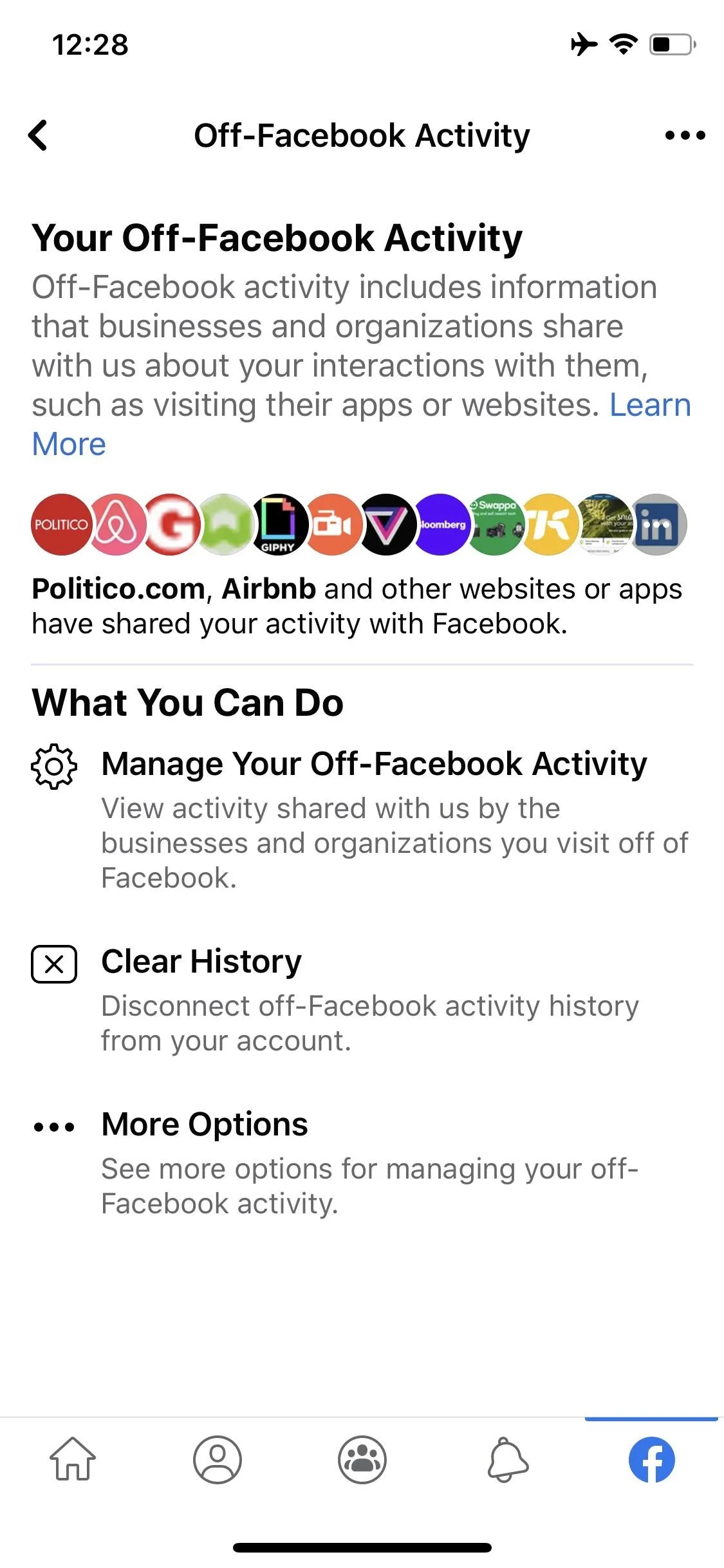Switch to the Profile tab

(x=218, y=1459)
